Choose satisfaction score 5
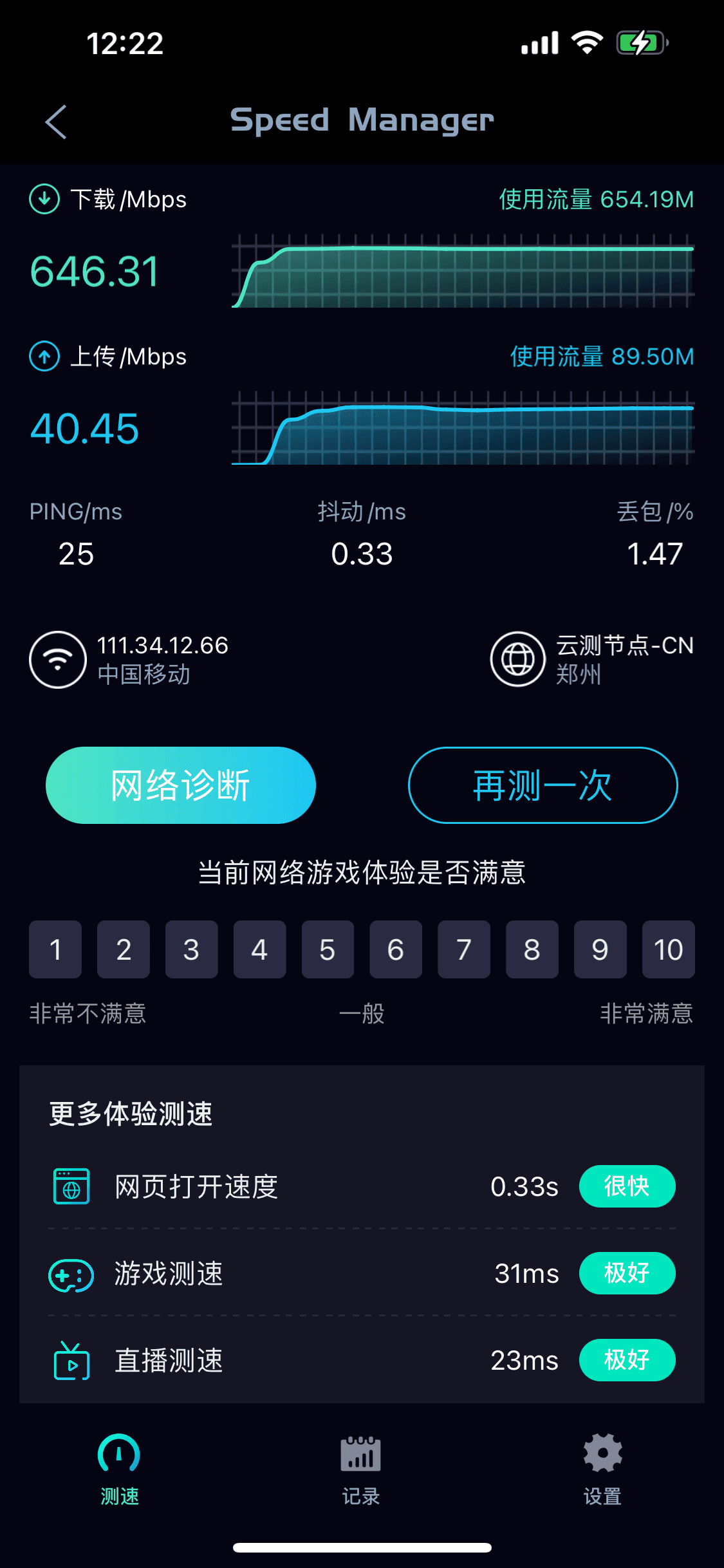 (x=328, y=949)
